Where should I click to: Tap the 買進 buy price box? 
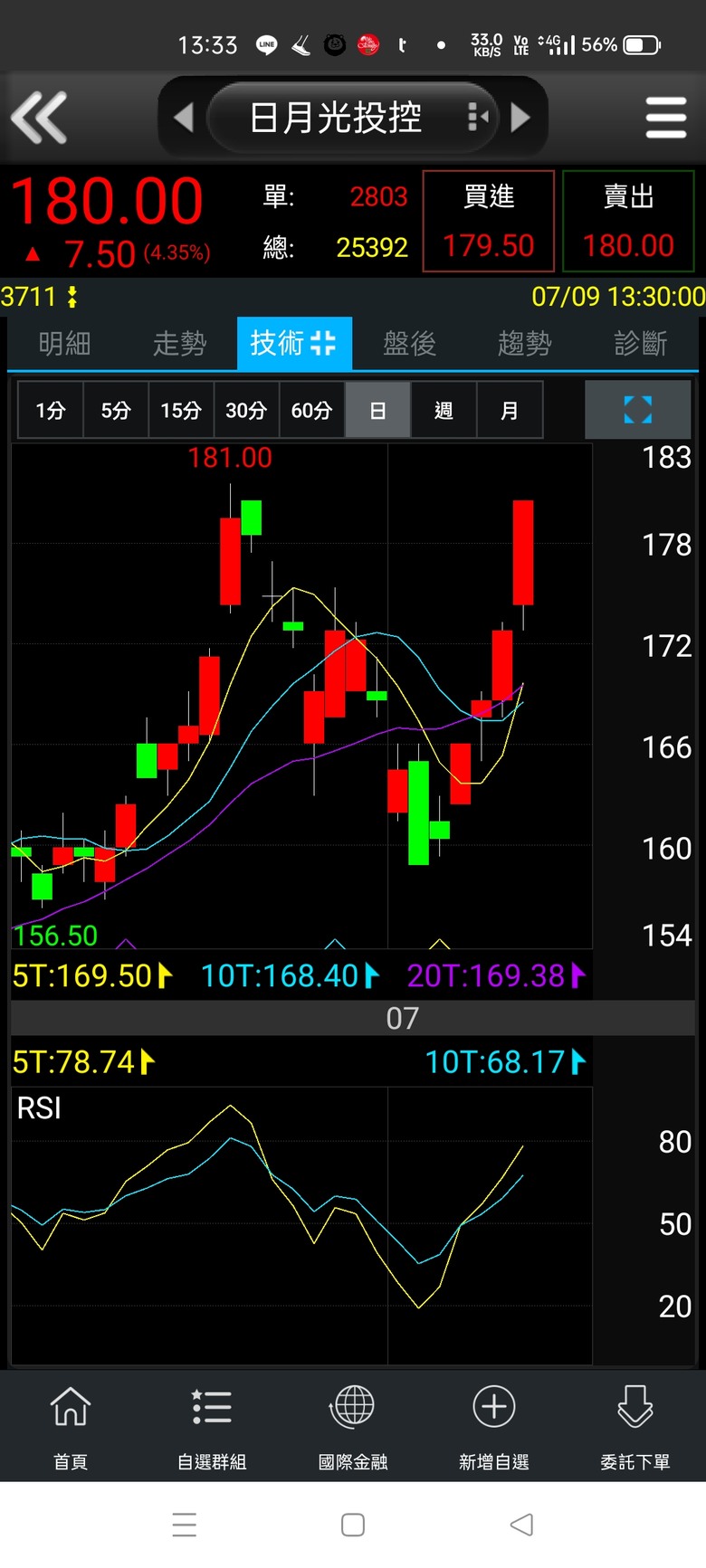pos(489,222)
